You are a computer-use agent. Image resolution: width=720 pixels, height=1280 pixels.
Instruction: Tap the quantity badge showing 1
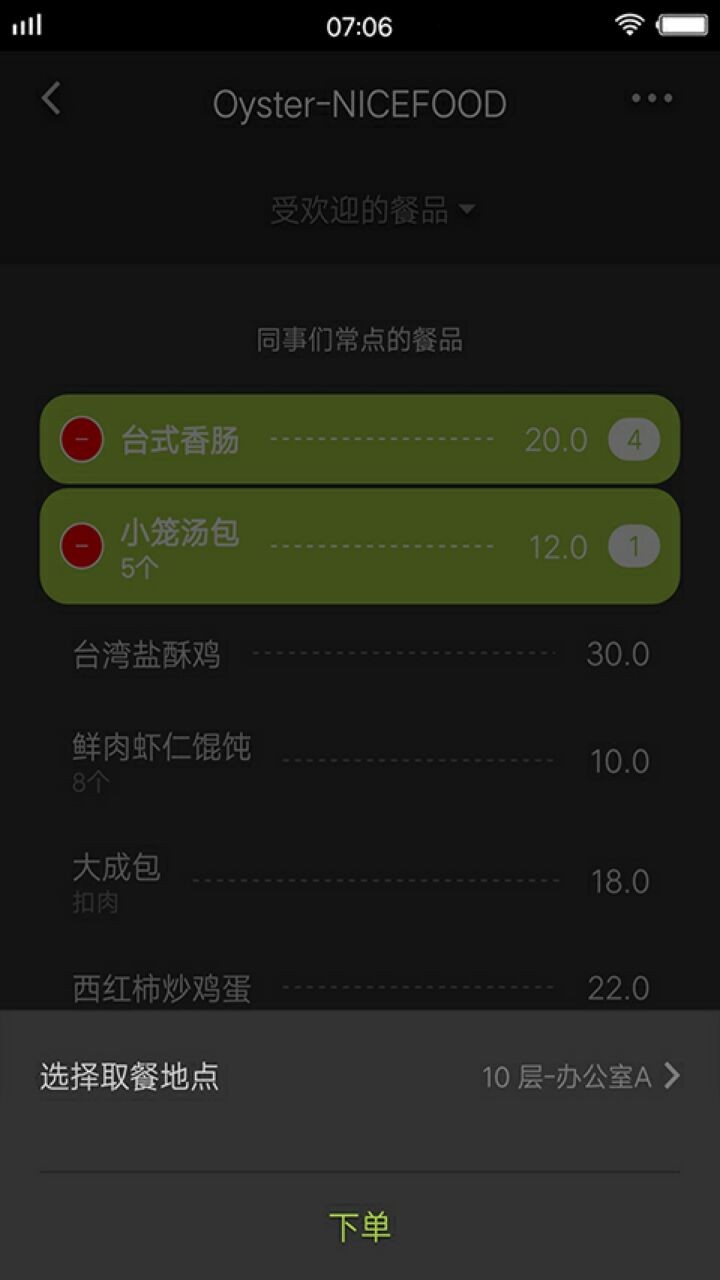pyautogui.click(x=634, y=547)
